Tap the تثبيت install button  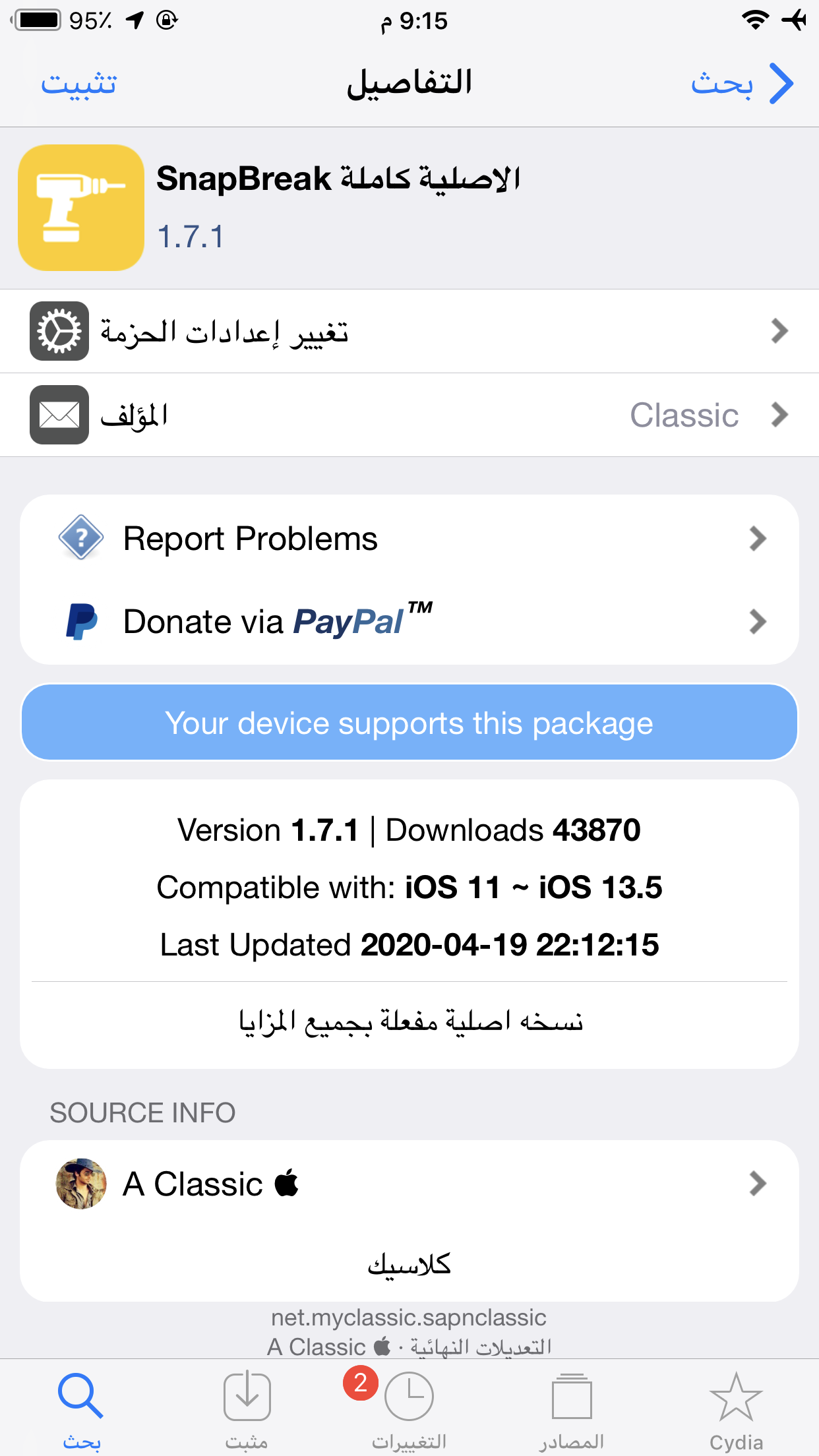pos(79,84)
